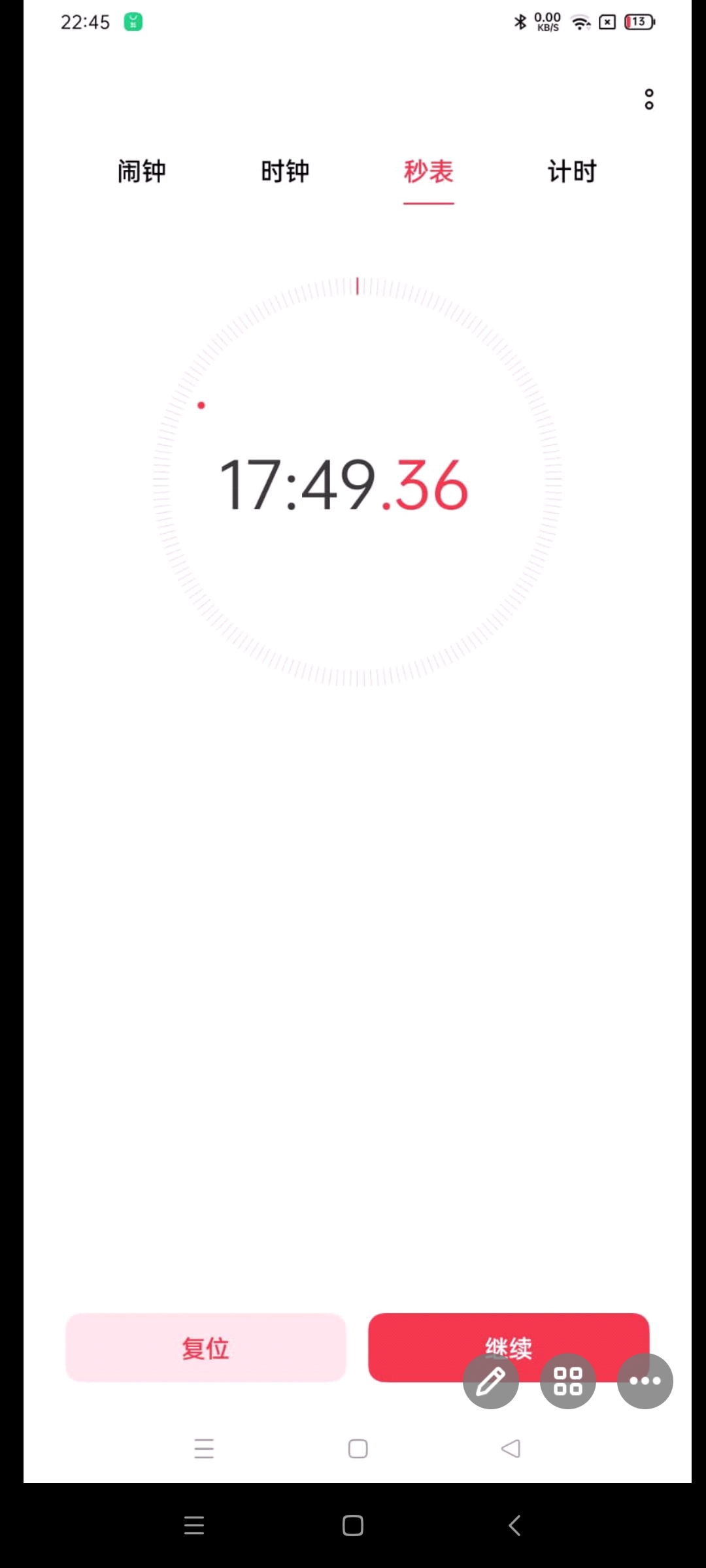The height and width of the screenshot is (1568, 706).
Task: Open the floating three-dot more button
Action: (x=645, y=1380)
